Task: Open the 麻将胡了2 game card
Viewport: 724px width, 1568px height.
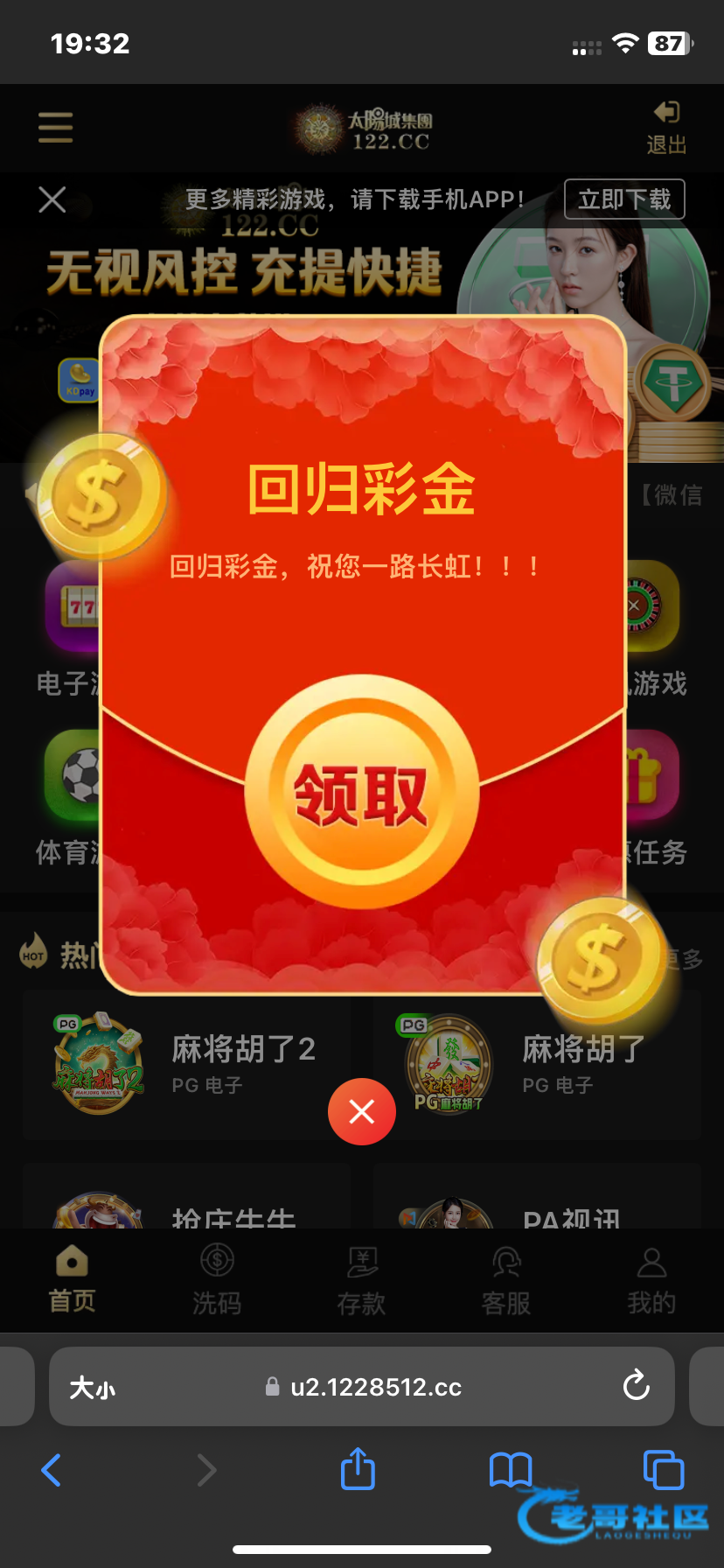Action: coord(187,1064)
